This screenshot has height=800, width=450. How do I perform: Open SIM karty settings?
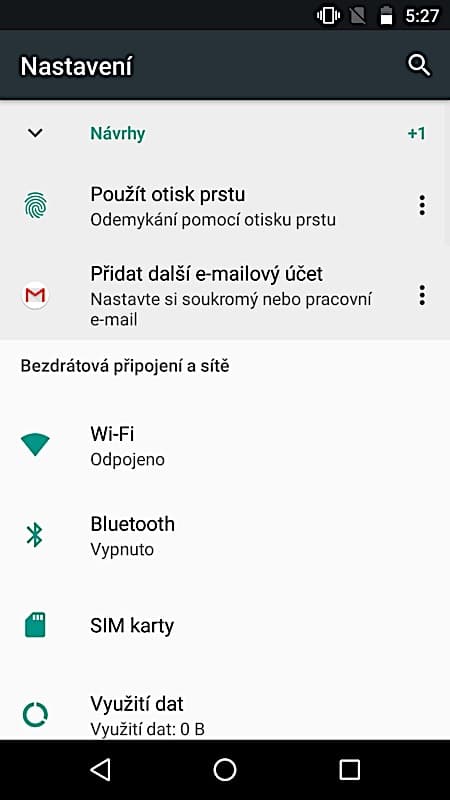click(x=224, y=625)
